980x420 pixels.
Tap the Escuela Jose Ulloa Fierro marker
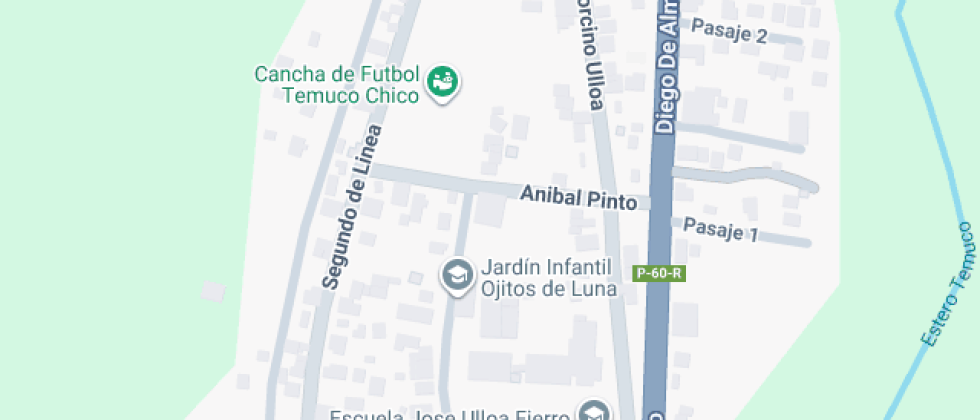(x=594, y=412)
